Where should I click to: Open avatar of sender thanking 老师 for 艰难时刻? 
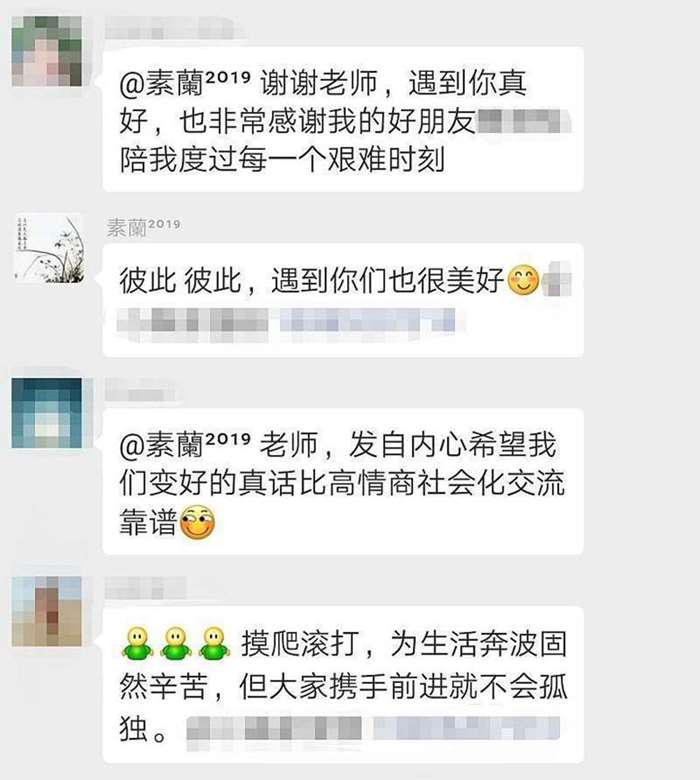coord(47,52)
